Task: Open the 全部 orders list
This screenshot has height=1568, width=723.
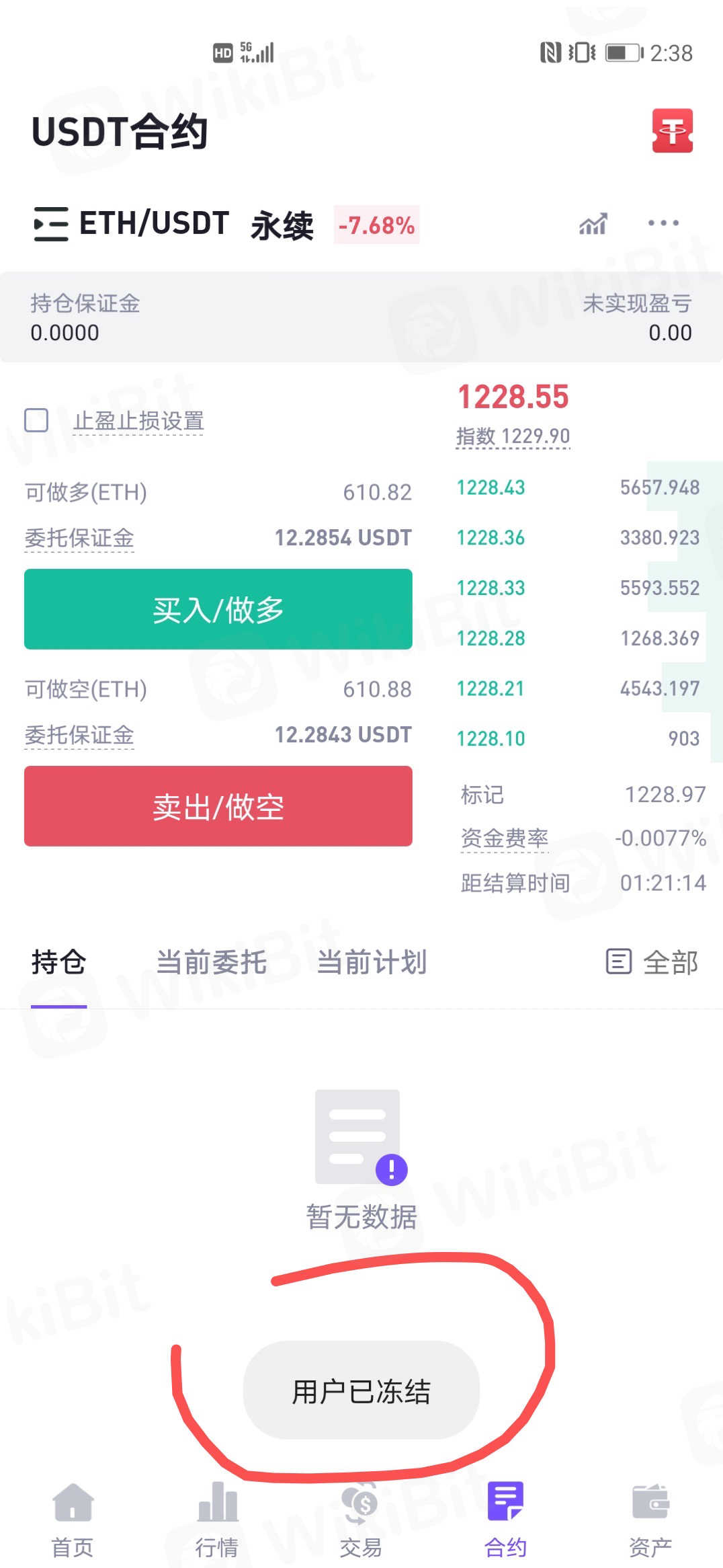Action: [652, 962]
